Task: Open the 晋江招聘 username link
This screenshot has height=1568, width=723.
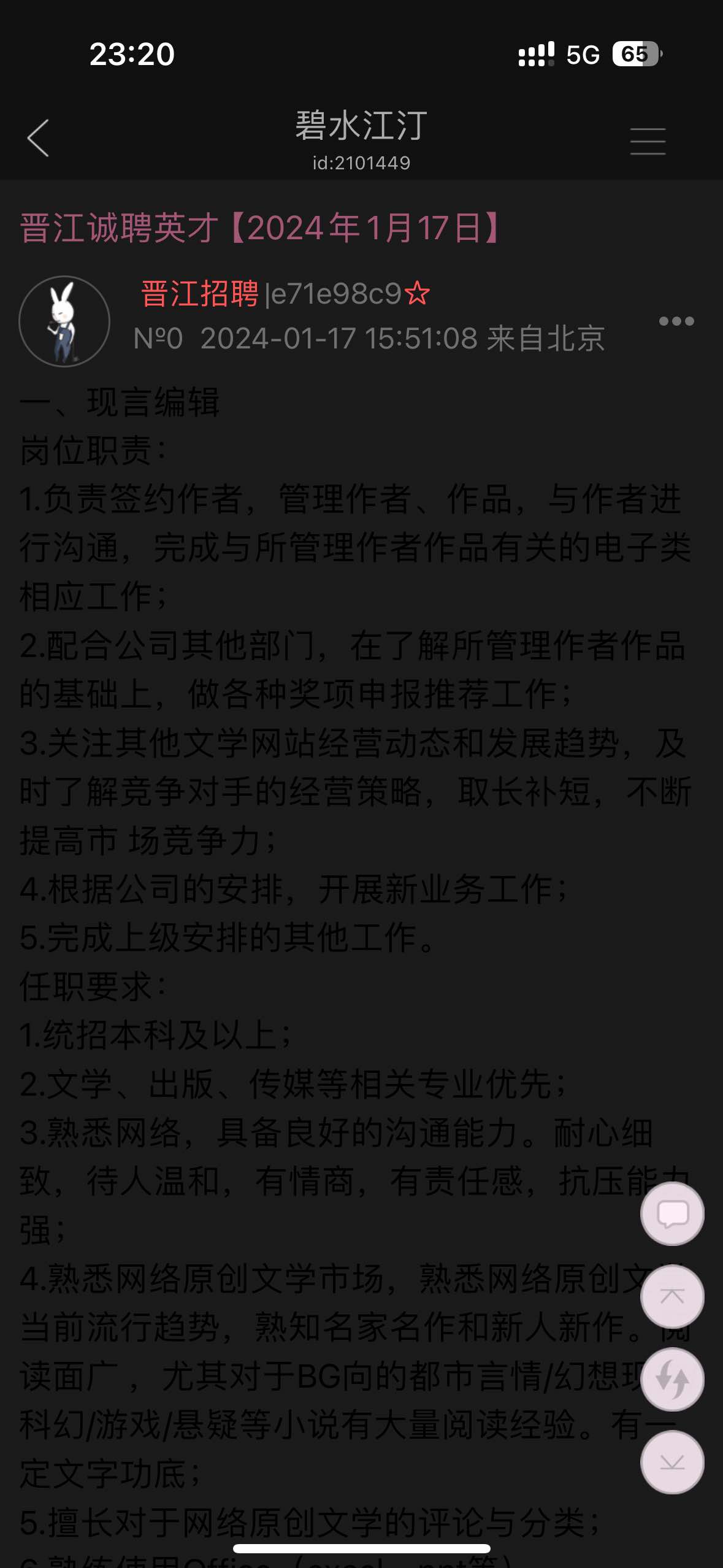Action: tap(200, 293)
